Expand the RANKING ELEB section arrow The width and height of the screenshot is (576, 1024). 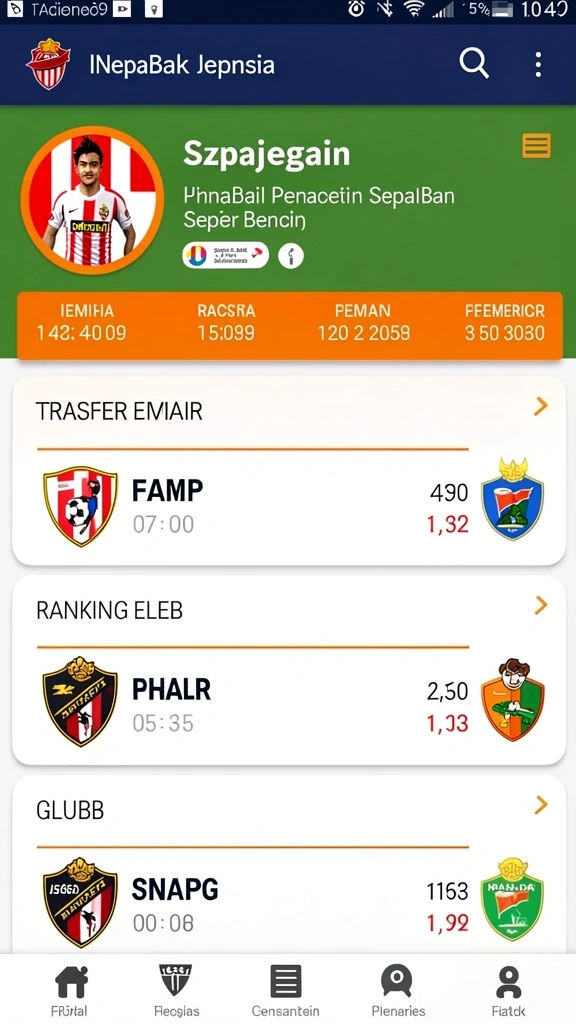(x=541, y=606)
